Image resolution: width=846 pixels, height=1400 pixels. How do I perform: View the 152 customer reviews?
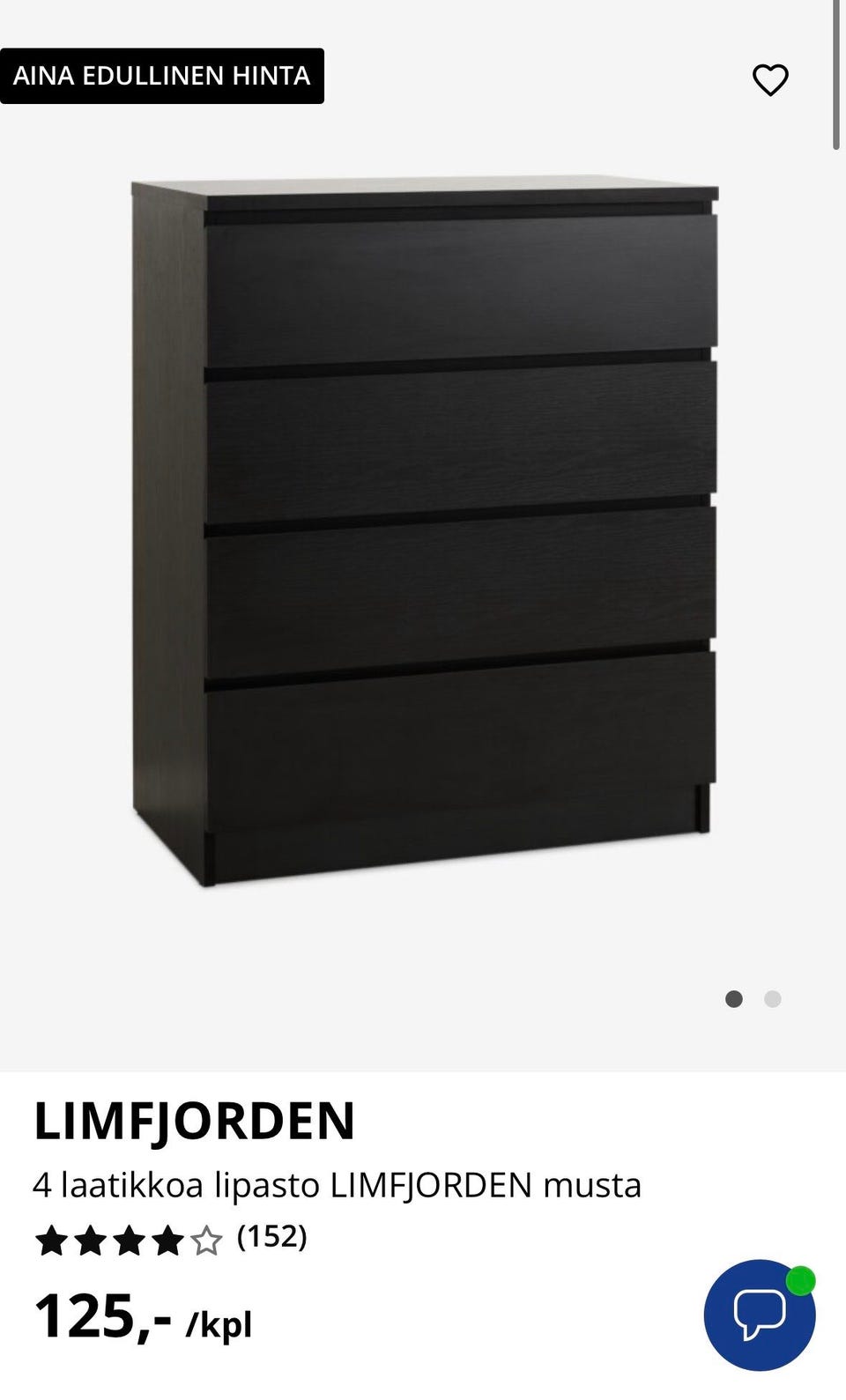point(271,1238)
